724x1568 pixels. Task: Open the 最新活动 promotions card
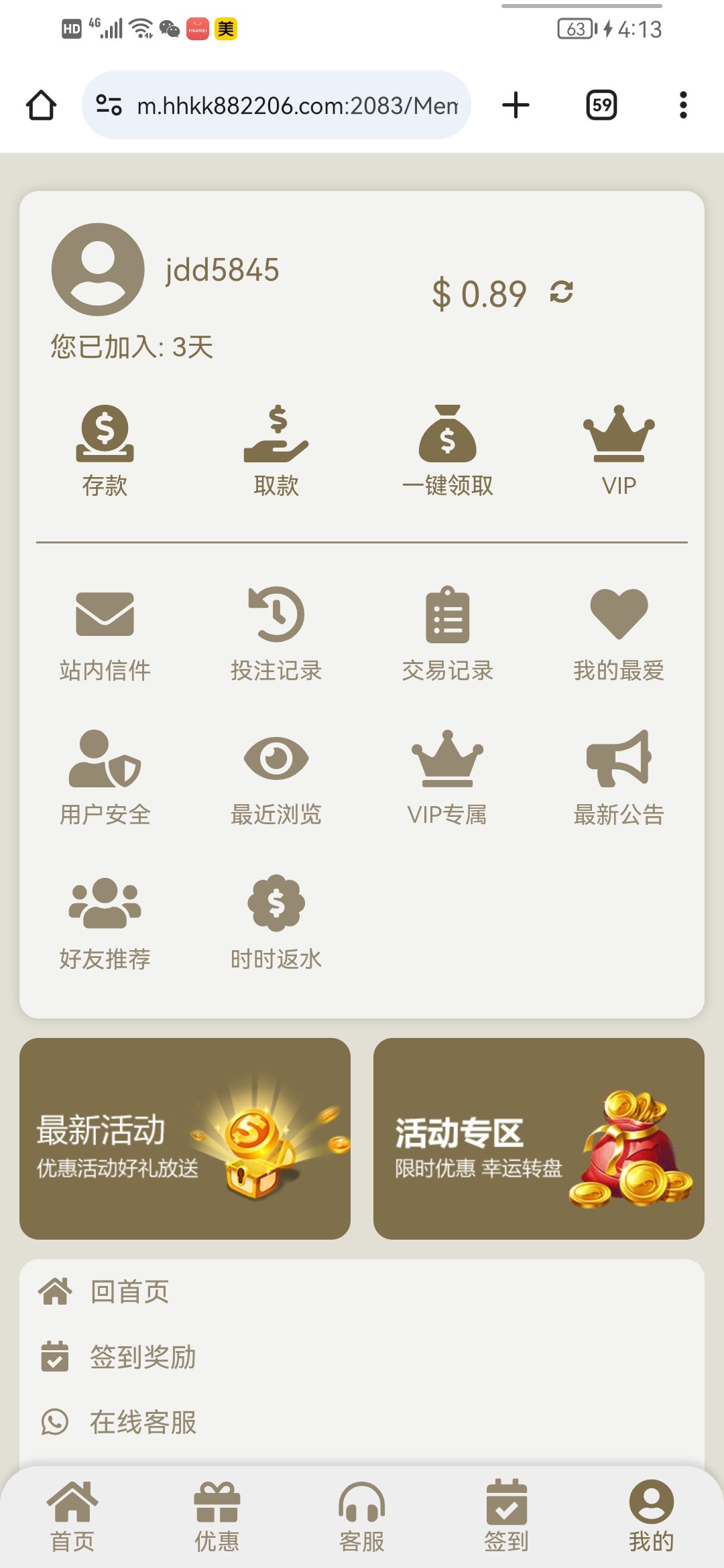point(185,1138)
